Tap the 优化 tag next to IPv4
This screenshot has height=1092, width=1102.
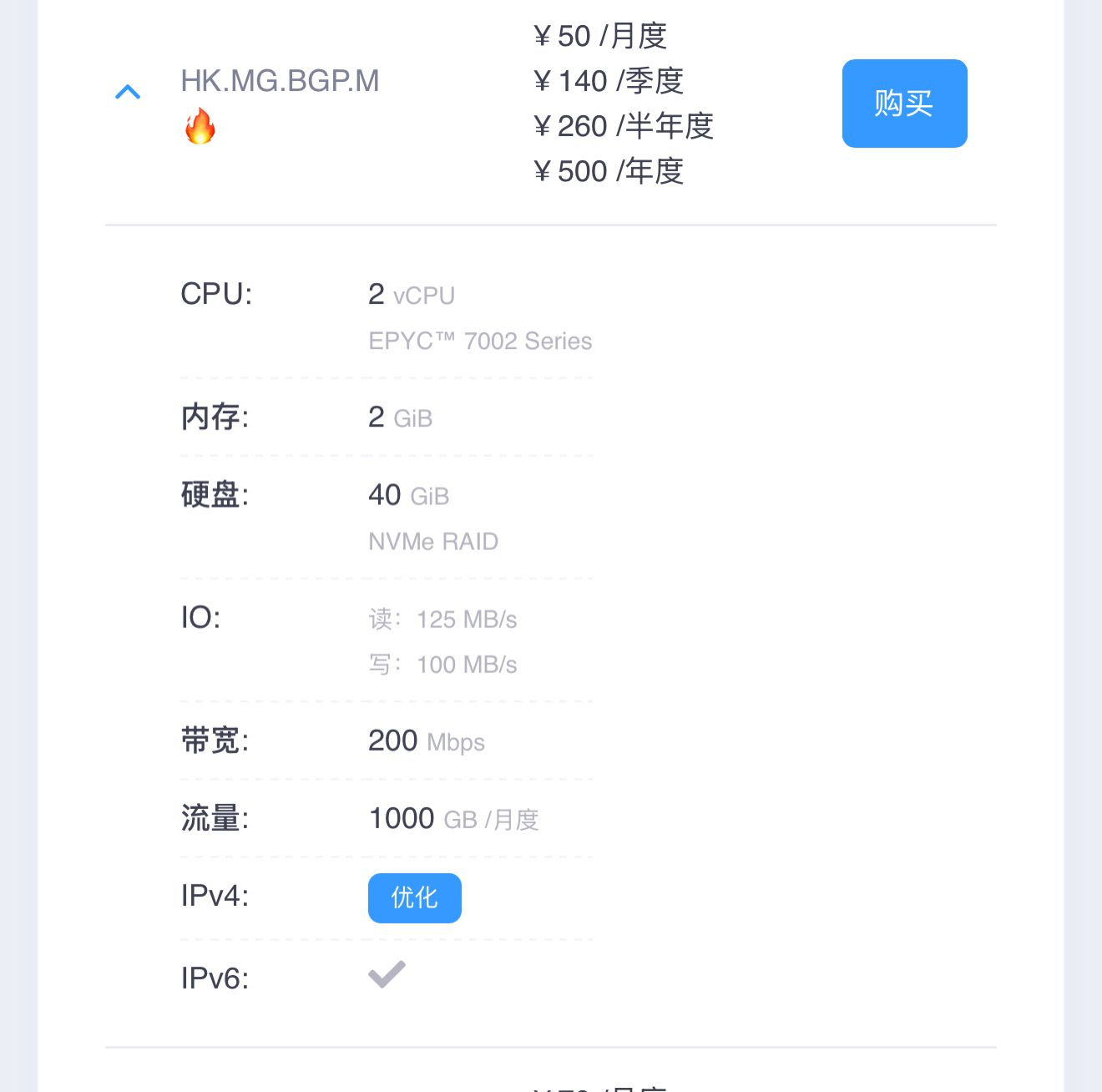pos(414,897)
